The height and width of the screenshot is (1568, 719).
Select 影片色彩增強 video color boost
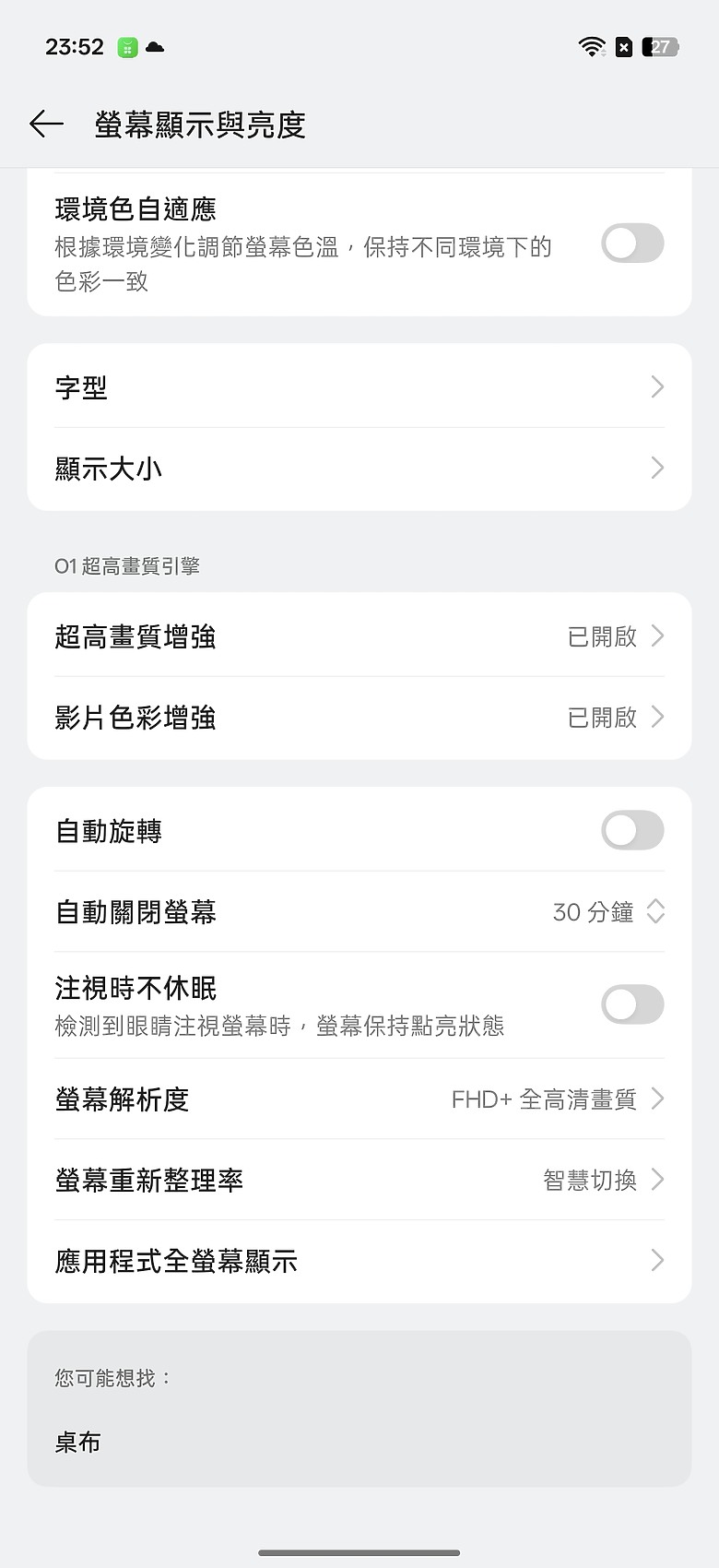(359, 717)
